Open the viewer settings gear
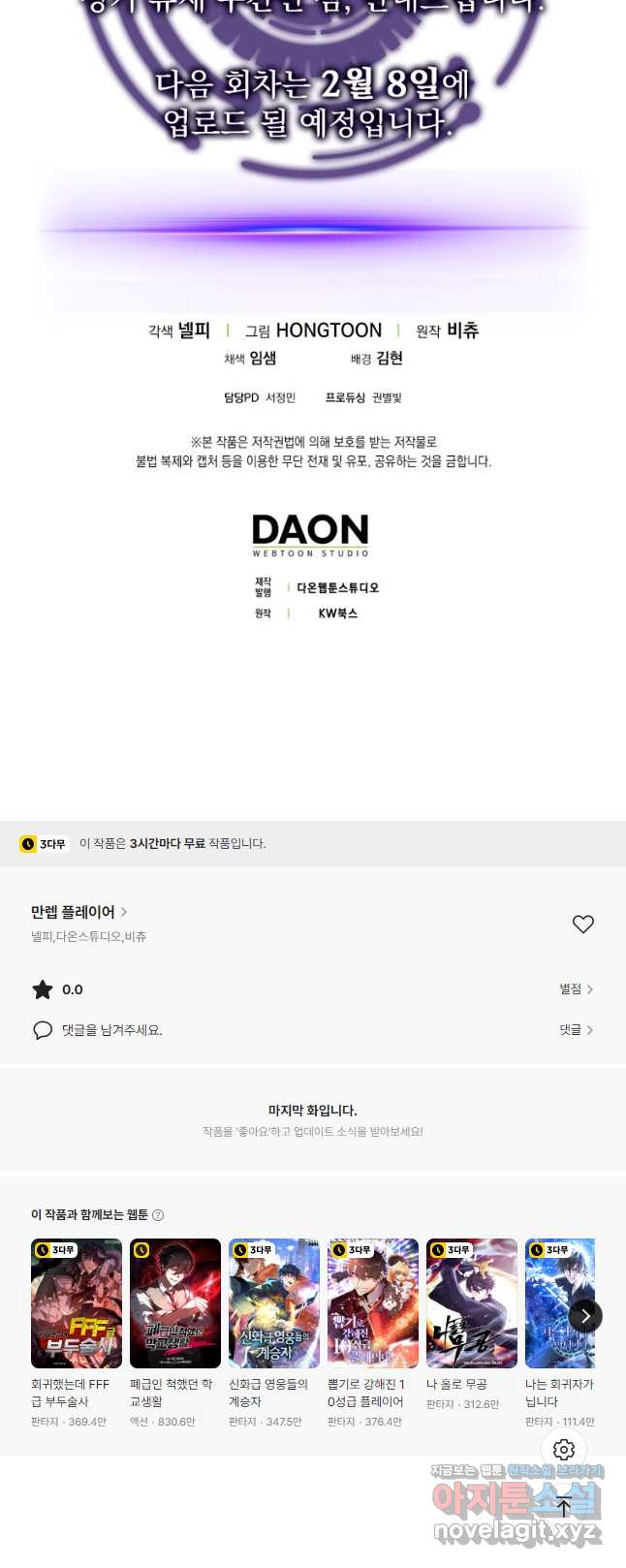626x1568 pixels. pyautogui.click(x=564, y=1449)
